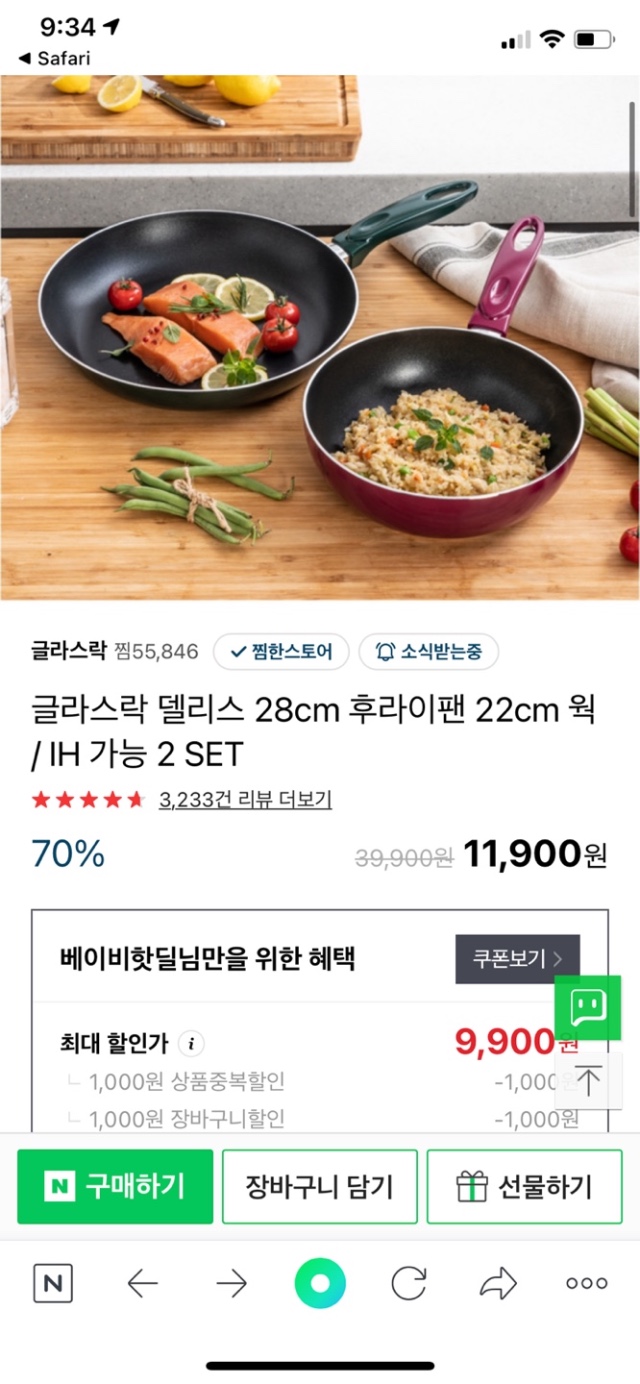Tap the 소식받는중 notification chip

click(429, 652)
